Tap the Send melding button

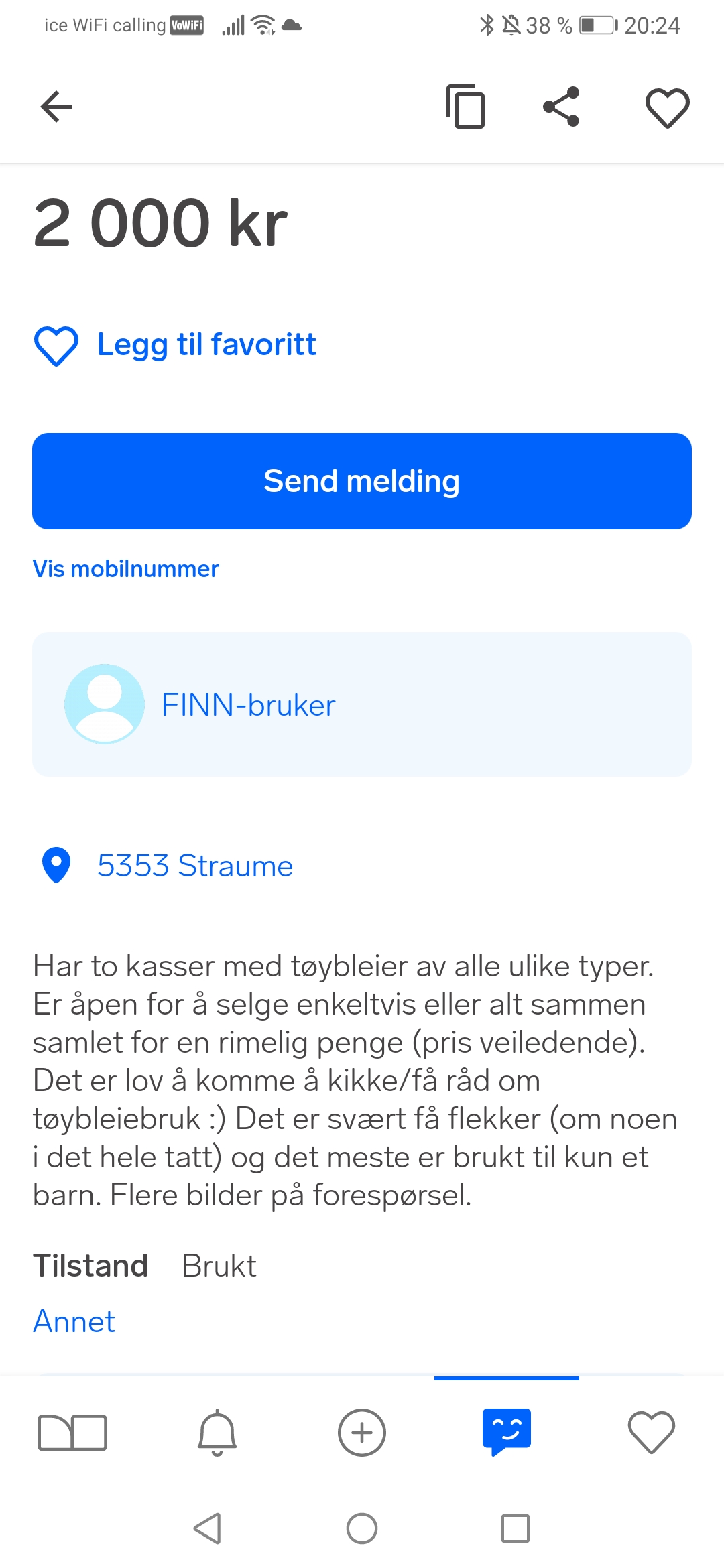pos(362,481)
